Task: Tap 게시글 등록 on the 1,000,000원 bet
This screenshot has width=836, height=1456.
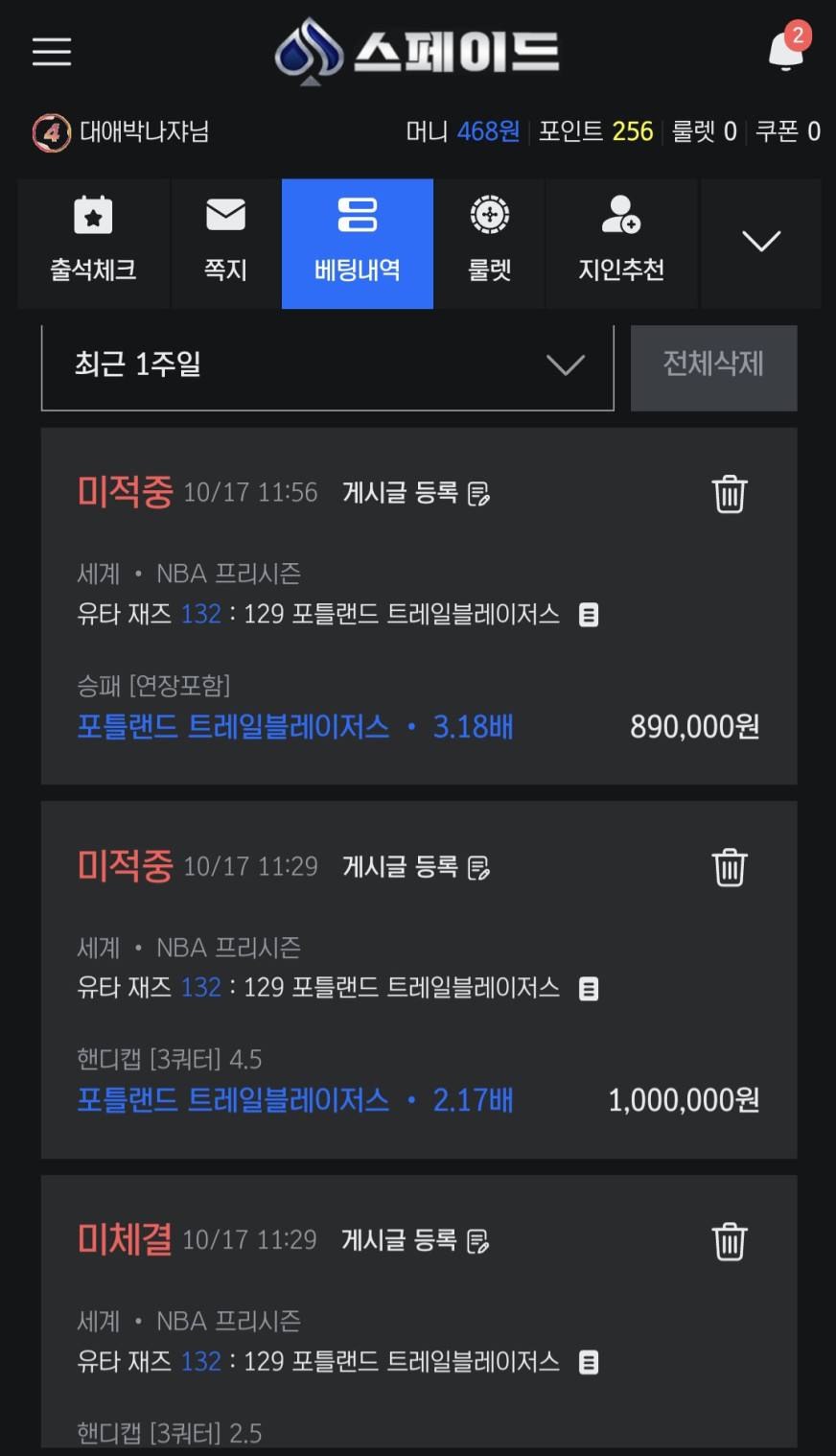Action: pos(416,867)
